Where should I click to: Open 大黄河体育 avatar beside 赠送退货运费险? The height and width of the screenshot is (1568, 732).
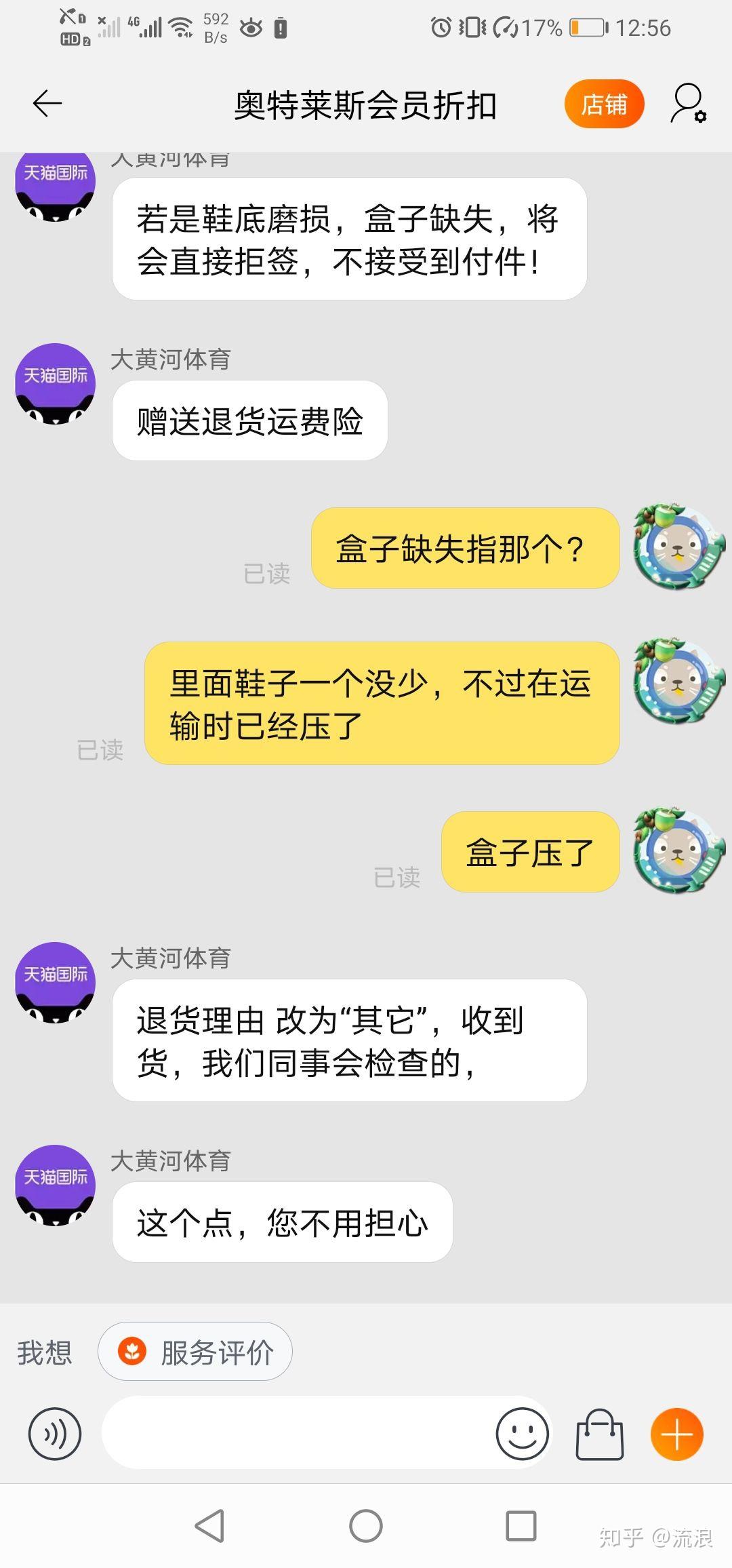(56, 384)
